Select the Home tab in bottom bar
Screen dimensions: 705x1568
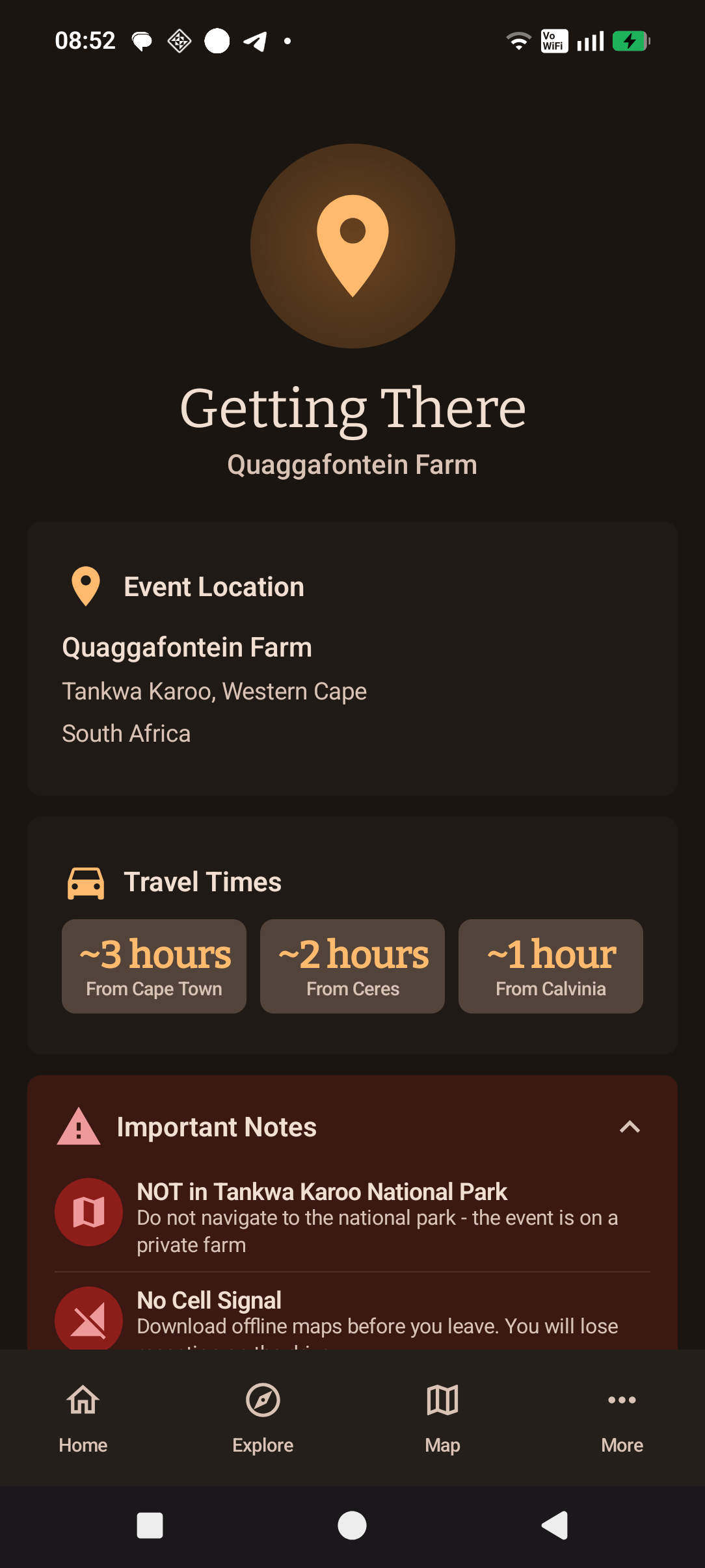pyautogui.click(x=83, y=1400)
